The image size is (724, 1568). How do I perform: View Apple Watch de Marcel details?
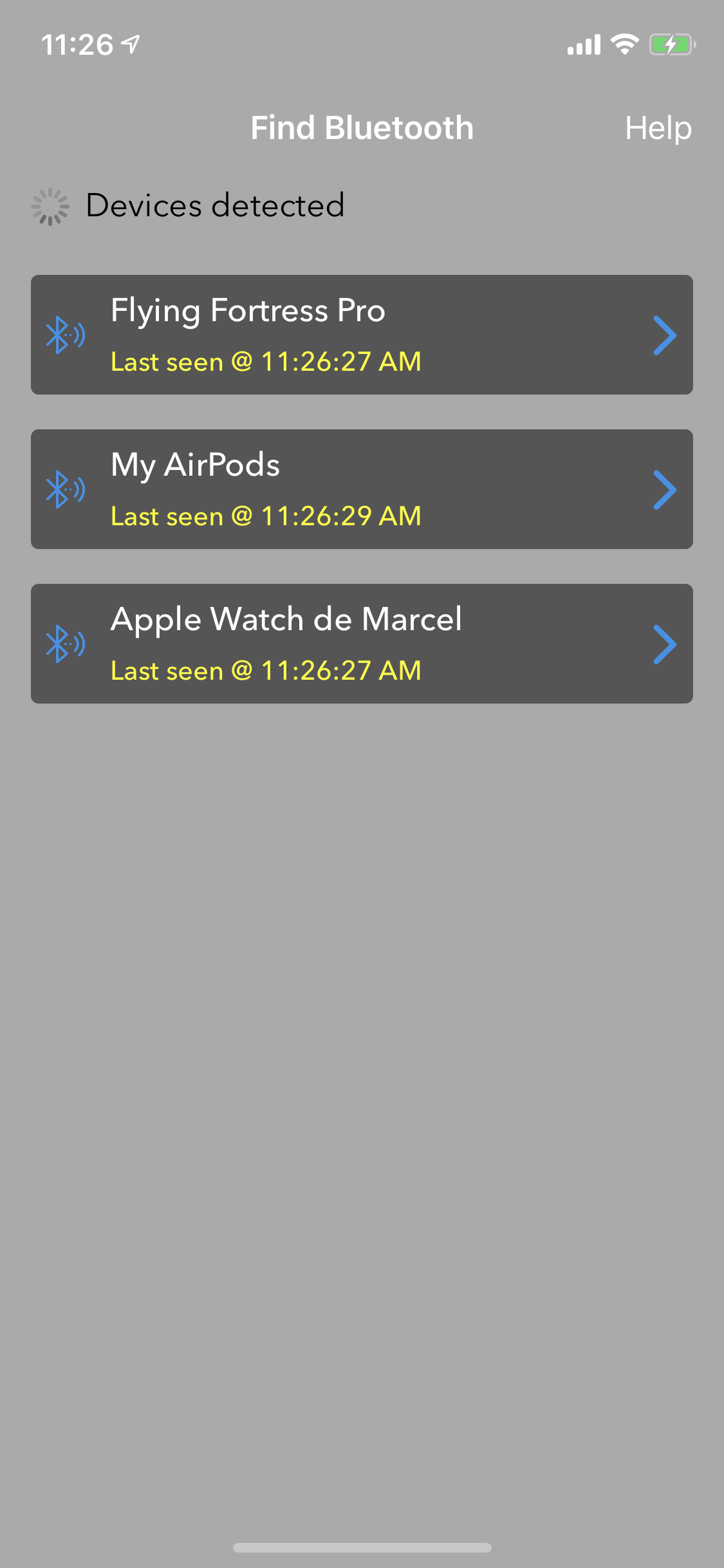click(x=362, y=644)
